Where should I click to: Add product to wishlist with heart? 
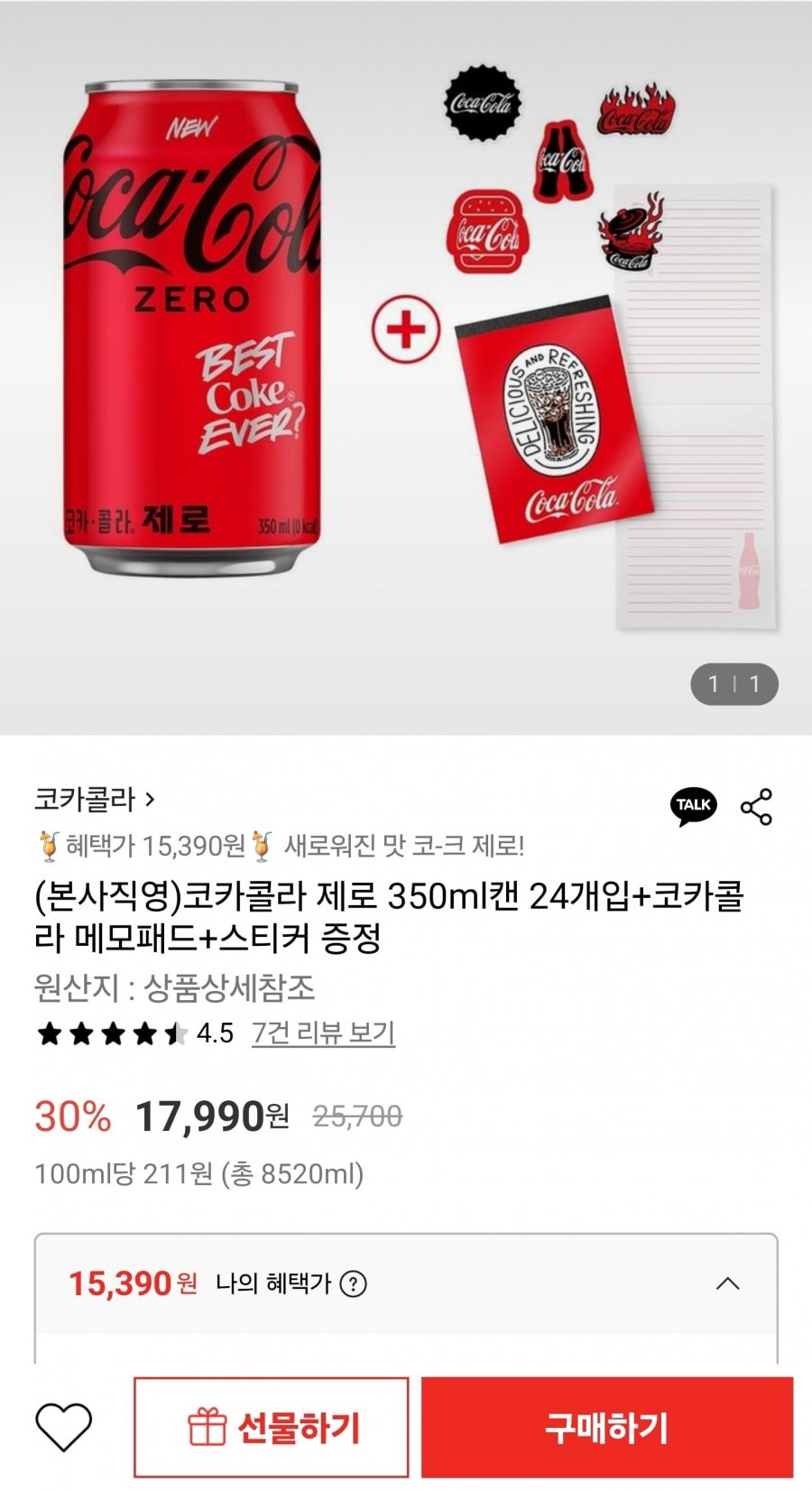pos(63,1427)
